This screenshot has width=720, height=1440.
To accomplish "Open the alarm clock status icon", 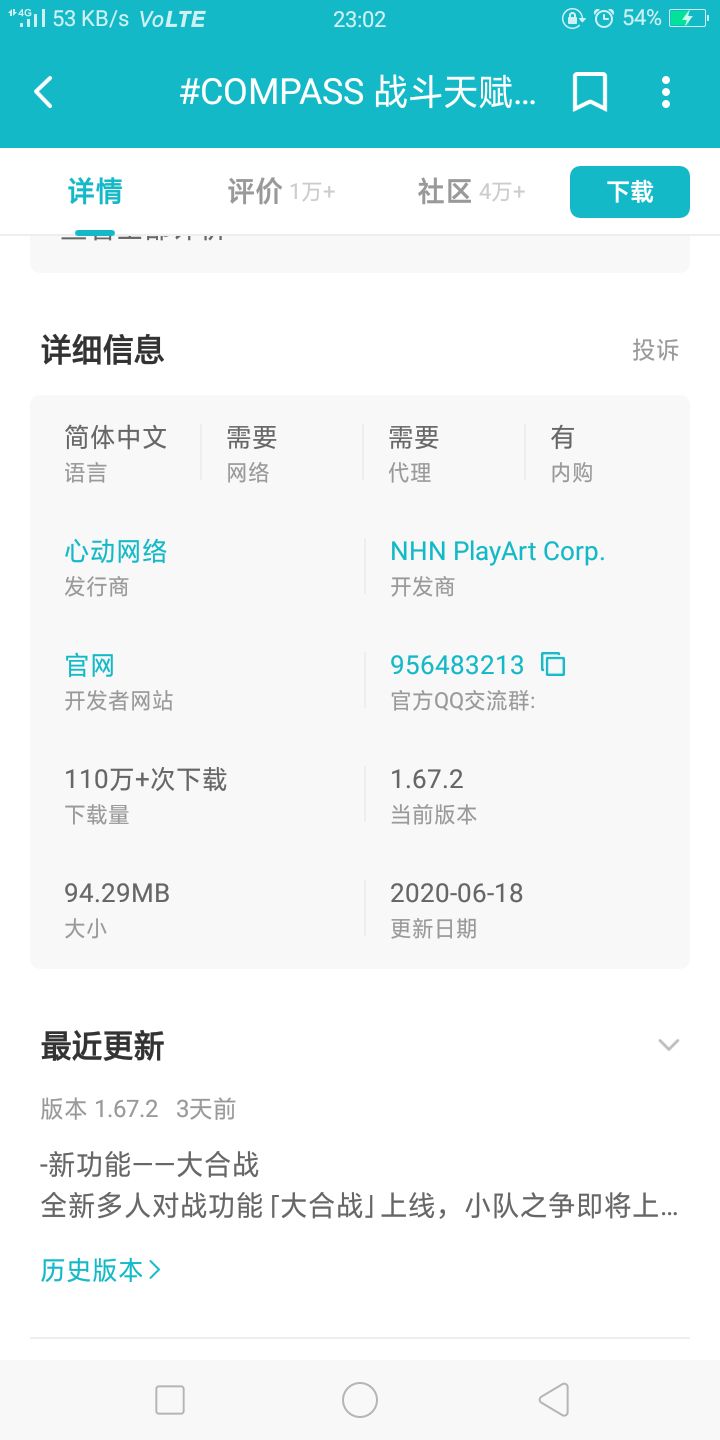I will (601, 17).
